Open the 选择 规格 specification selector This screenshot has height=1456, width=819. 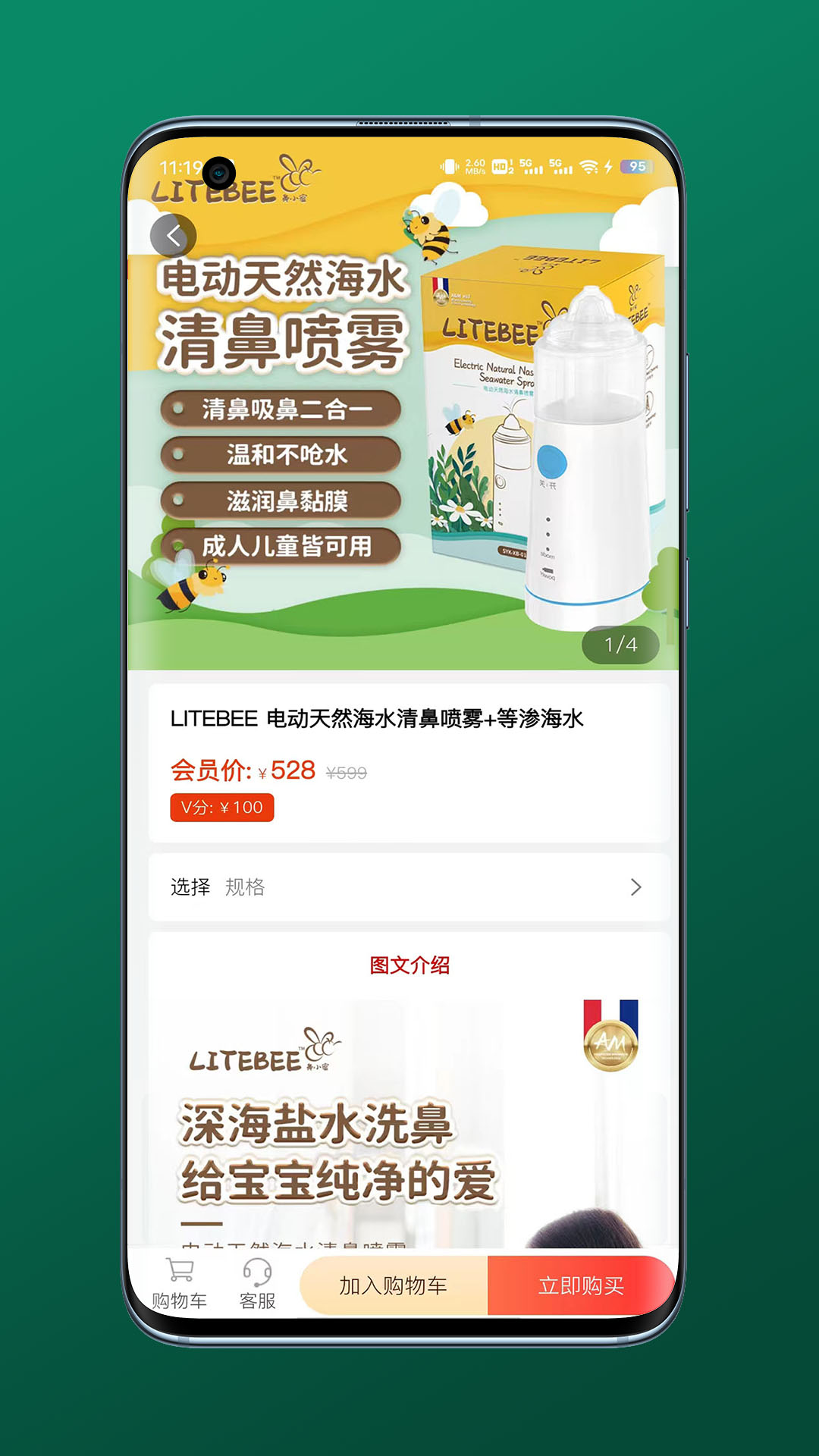[x=408, y=887]
